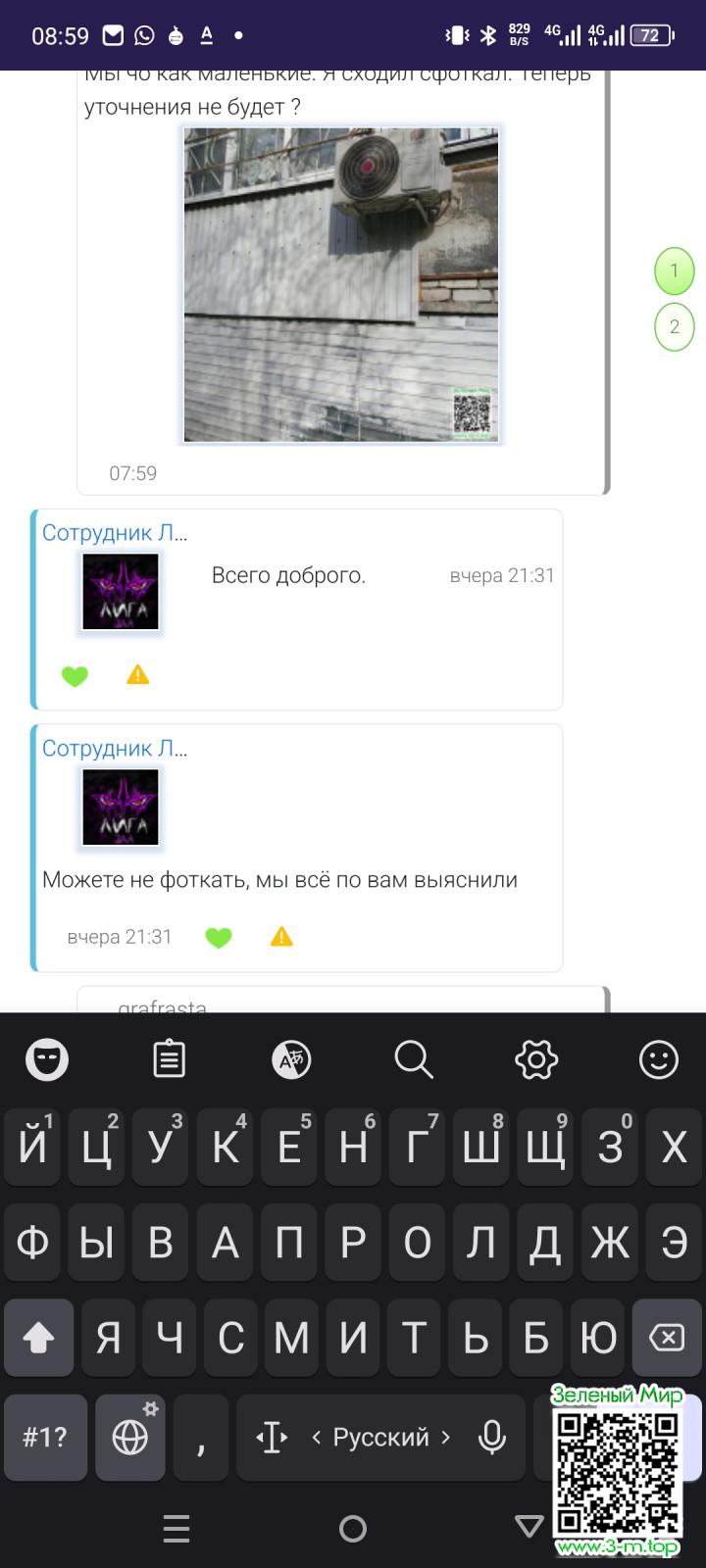Open the keyboard settings gear

(536, 1059)
